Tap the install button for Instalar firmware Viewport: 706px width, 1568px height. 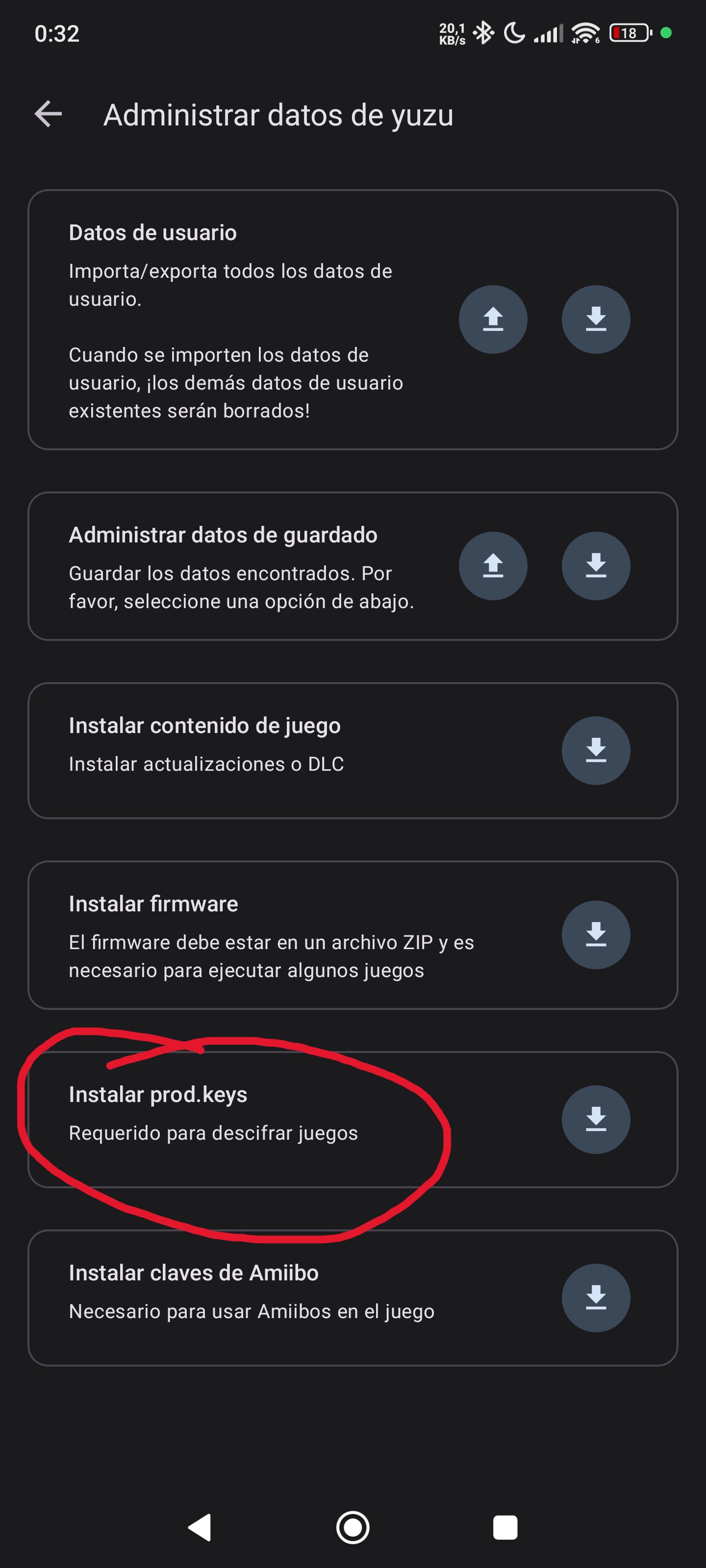tap(595, 934)
